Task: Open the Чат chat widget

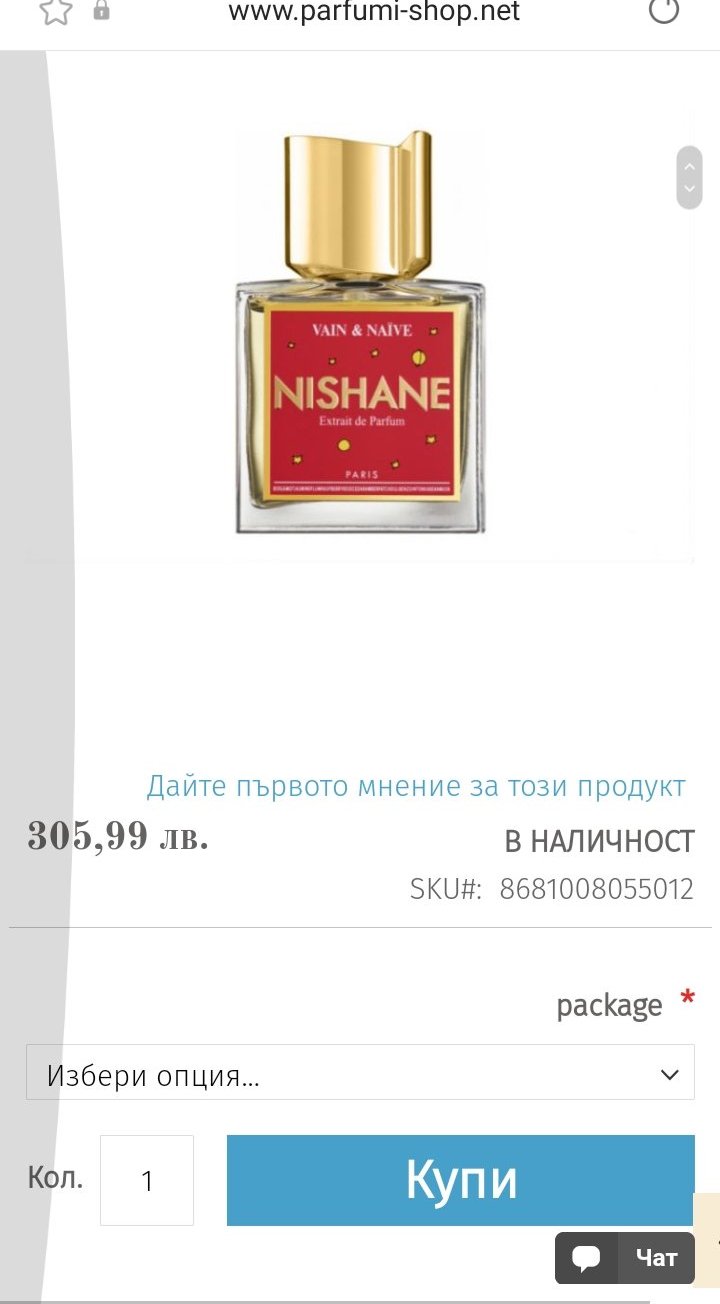Action: pyautogui.click(x=625, y=1258)
